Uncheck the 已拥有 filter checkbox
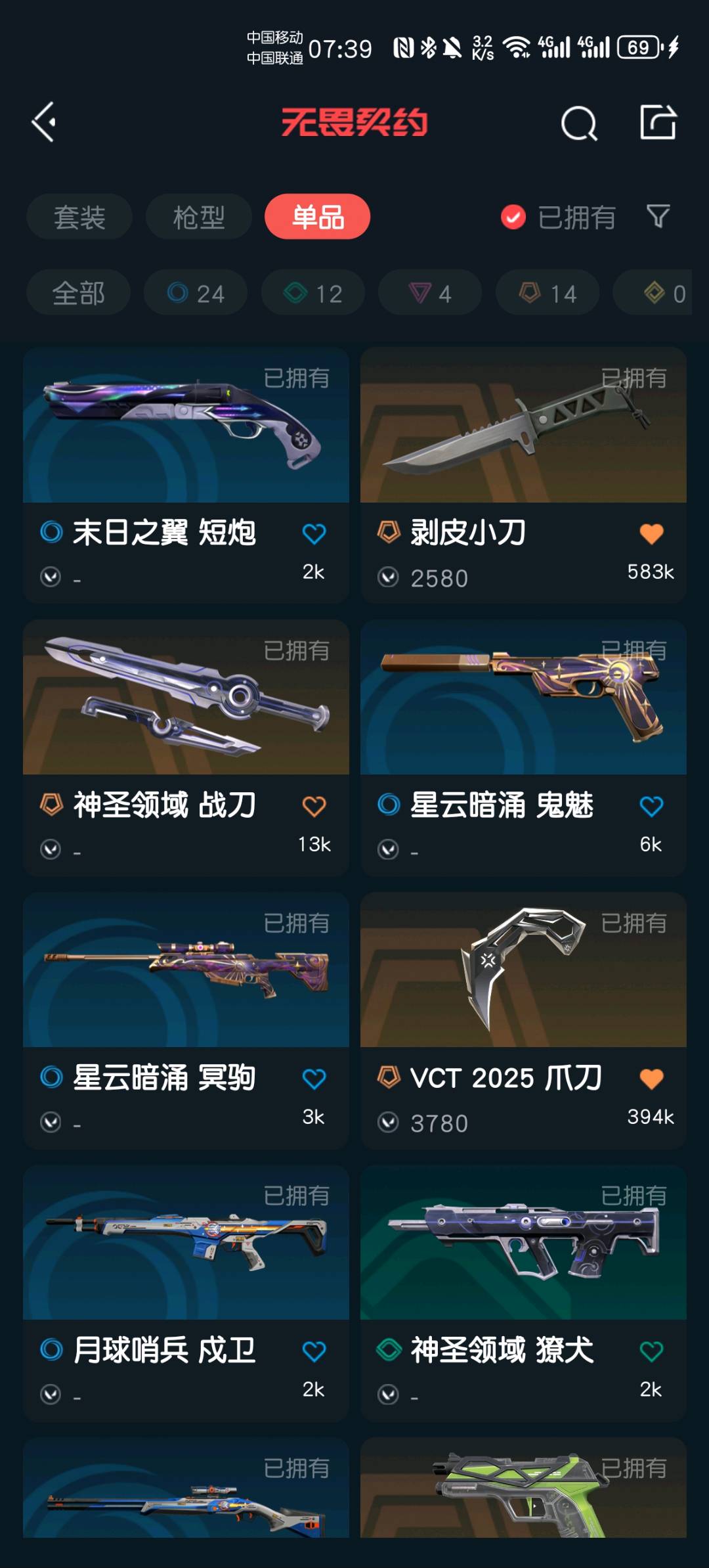Viewport: 709px width, 1568px height. tap(513, 217)
